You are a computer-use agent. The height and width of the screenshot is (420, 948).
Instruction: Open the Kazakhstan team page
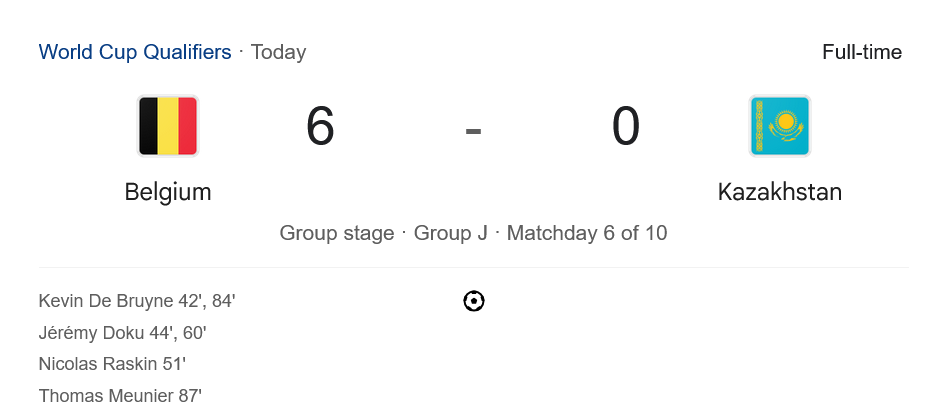coord(779,191)
